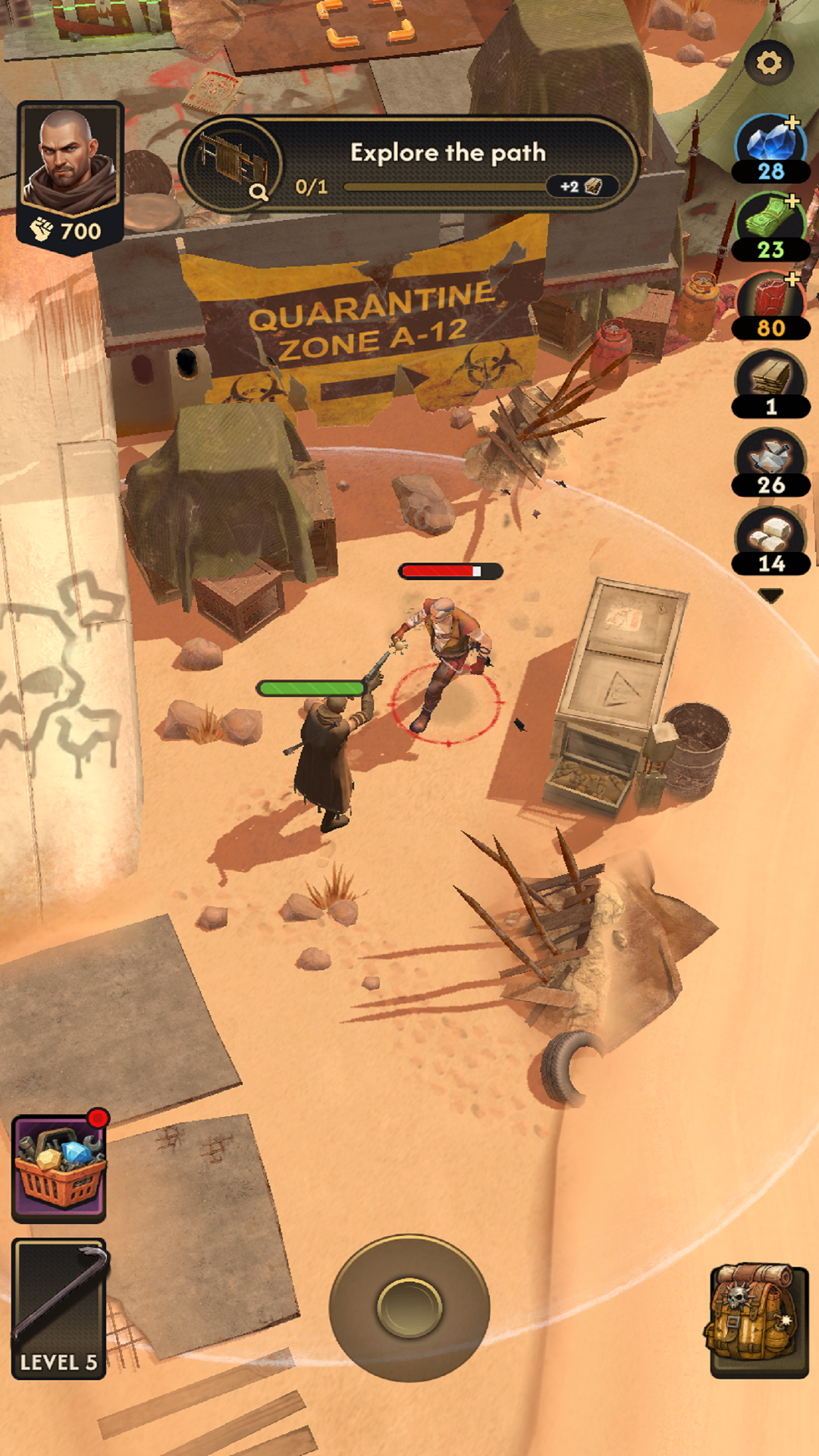Open the Level 5 crowbar weapon slot
The width and height of the screenshot is (819, 1456).
click(59, 1309)
